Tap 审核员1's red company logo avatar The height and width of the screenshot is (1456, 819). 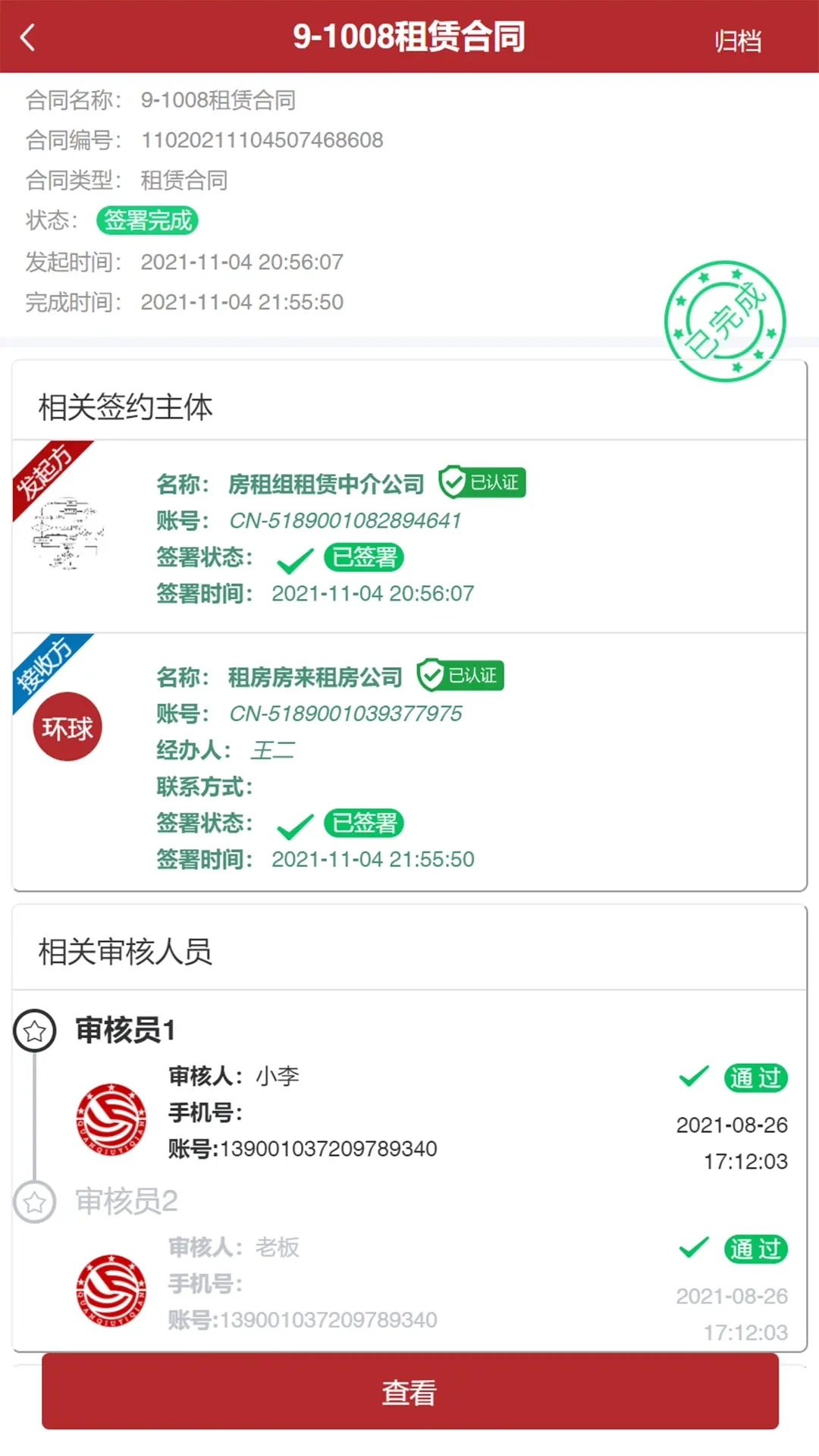pos(111,1119)
